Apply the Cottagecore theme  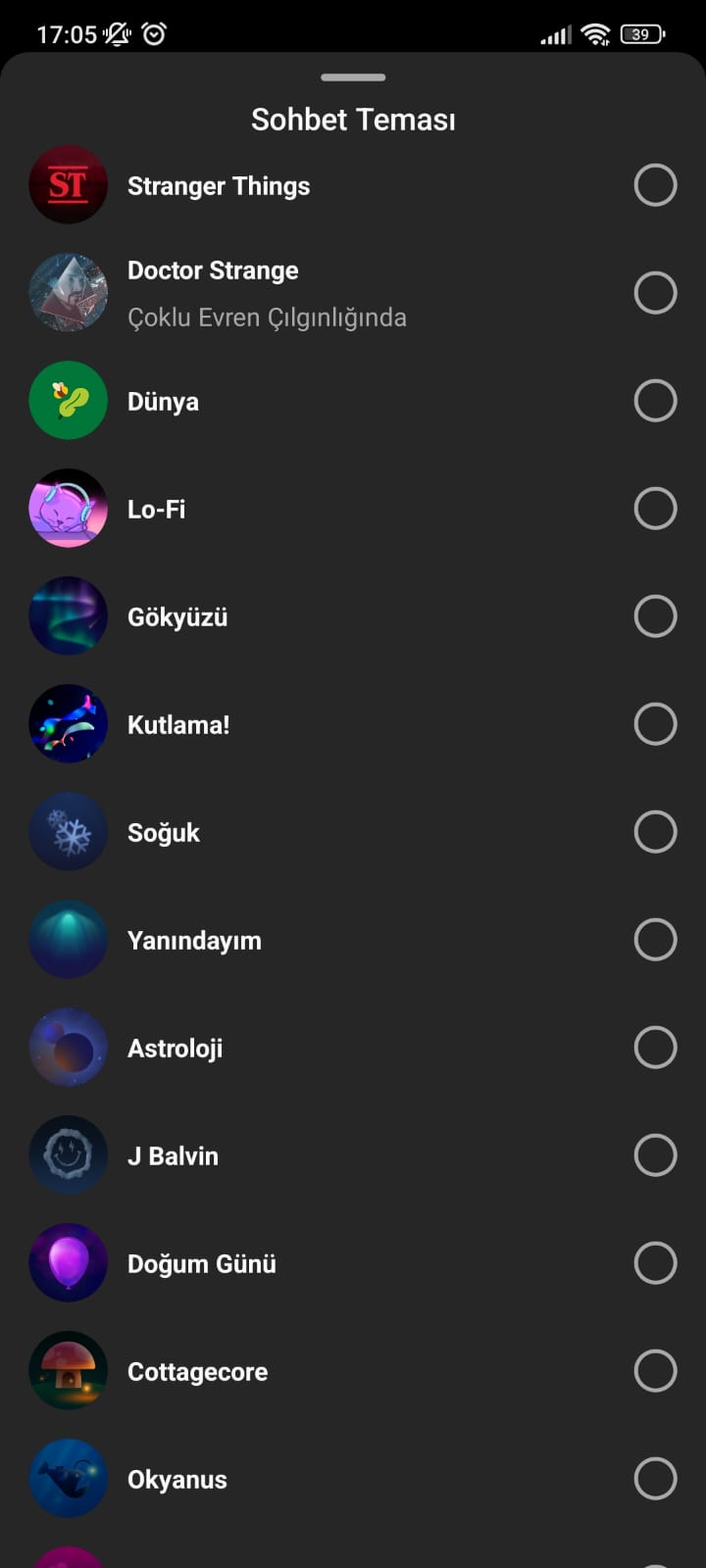tap(655, 1371)
